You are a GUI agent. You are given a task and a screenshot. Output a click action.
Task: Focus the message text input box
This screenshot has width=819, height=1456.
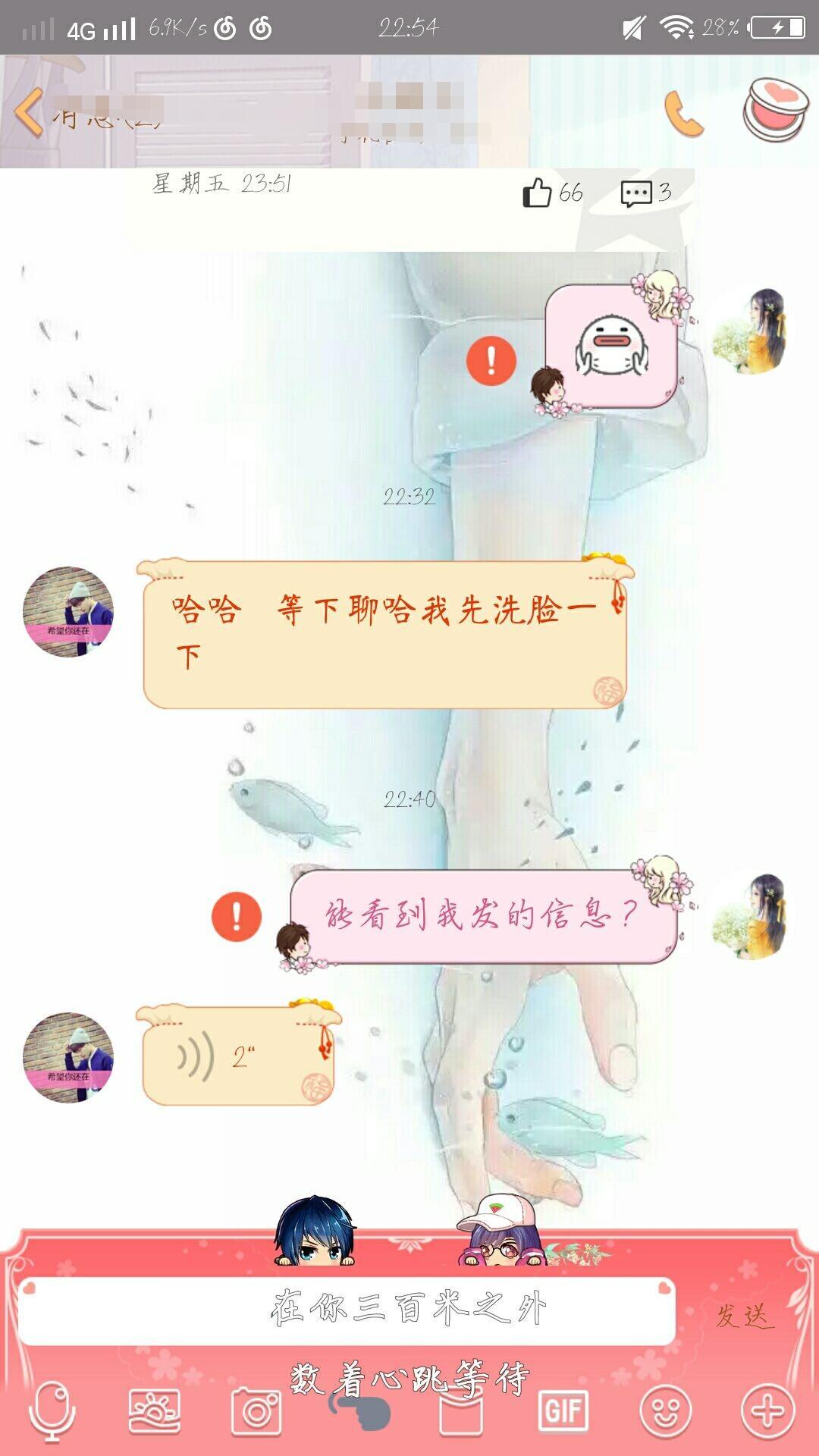pyautogui.click(x=346, y=1310)
